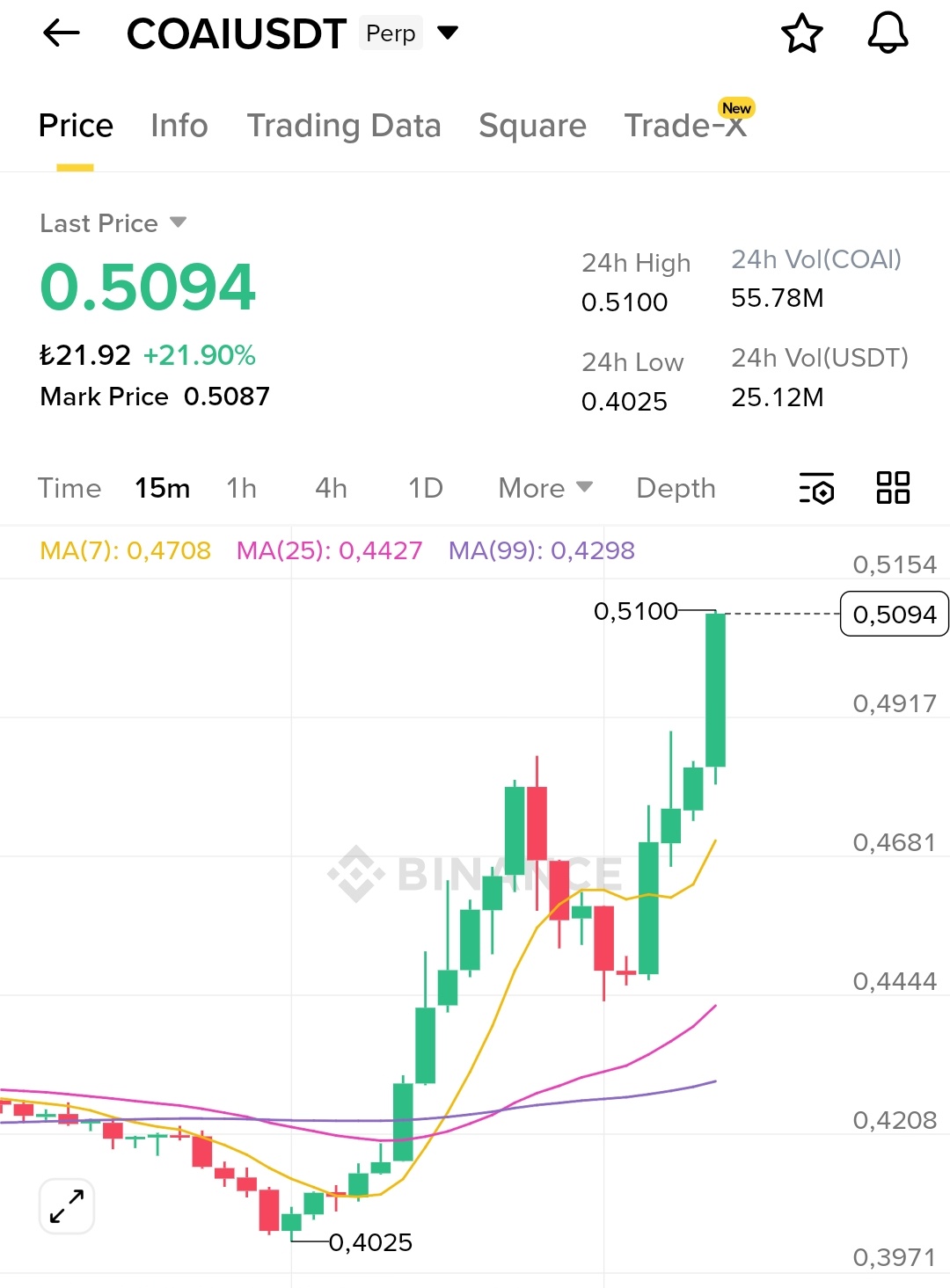Open the Trade-X tab

coord(685,126)
